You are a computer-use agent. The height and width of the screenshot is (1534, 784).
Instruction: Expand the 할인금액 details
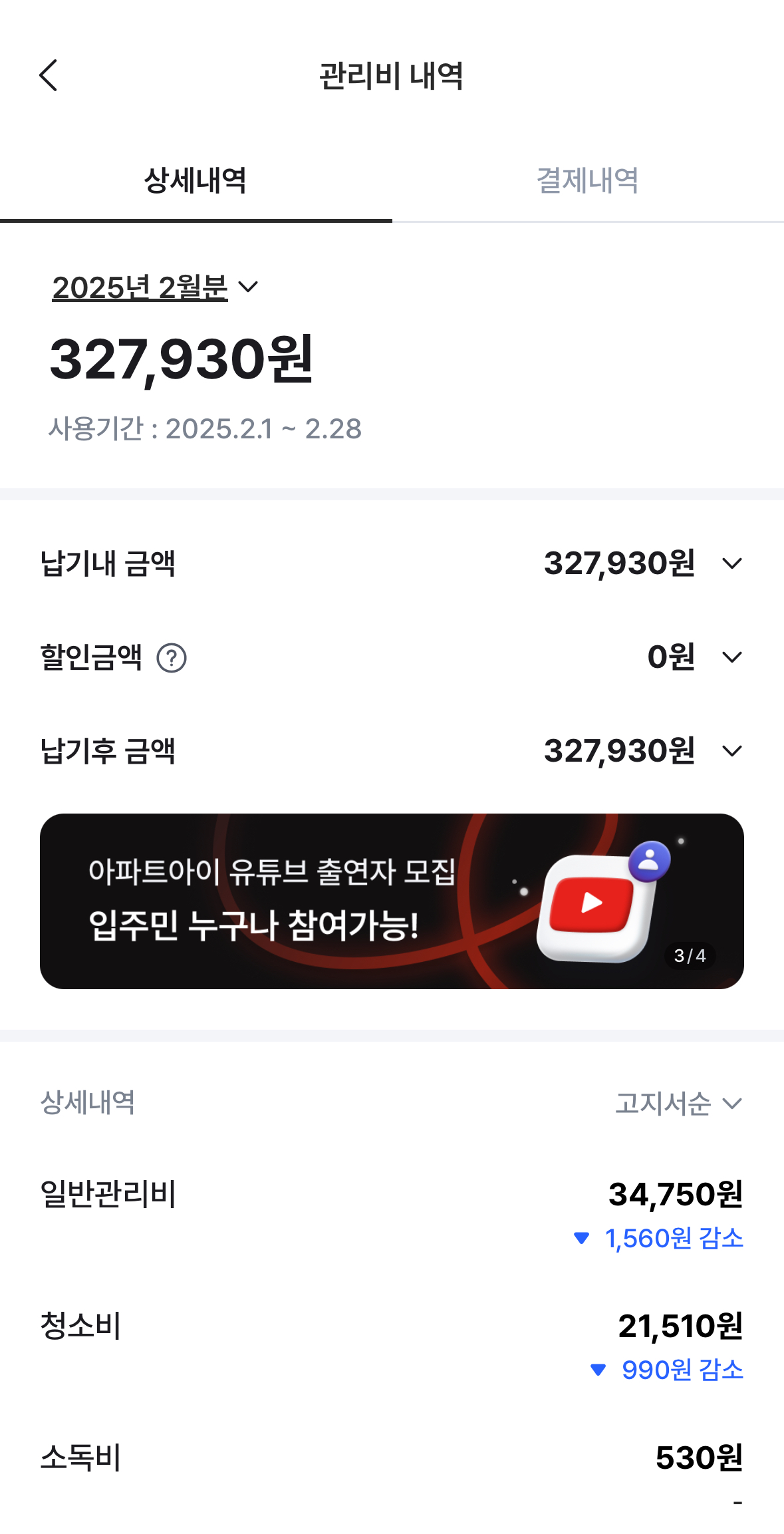click(x=731, y=657)
